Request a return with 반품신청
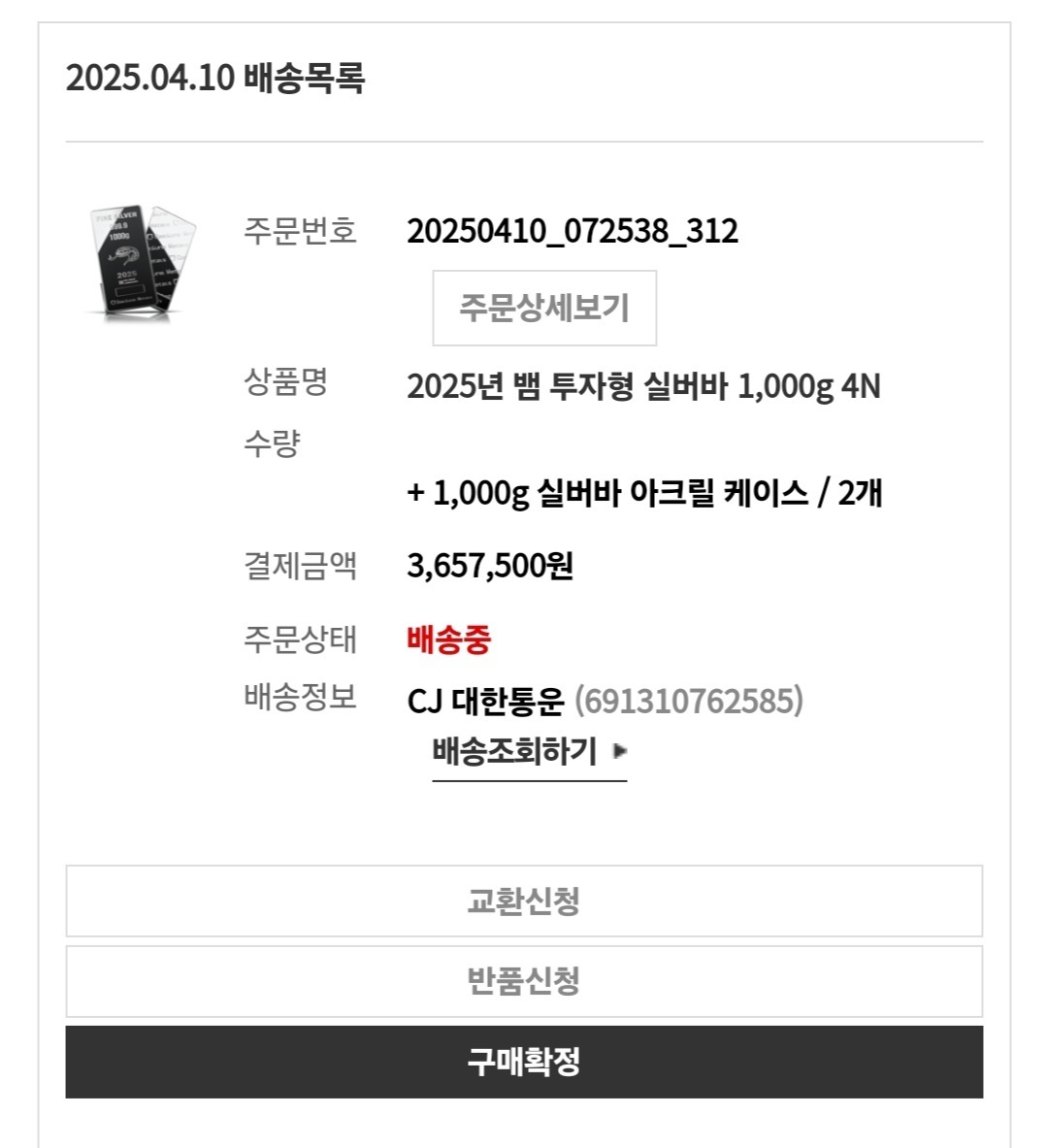The height and width of the screenshot is (1148, 1047). click(x=524, y=981)
